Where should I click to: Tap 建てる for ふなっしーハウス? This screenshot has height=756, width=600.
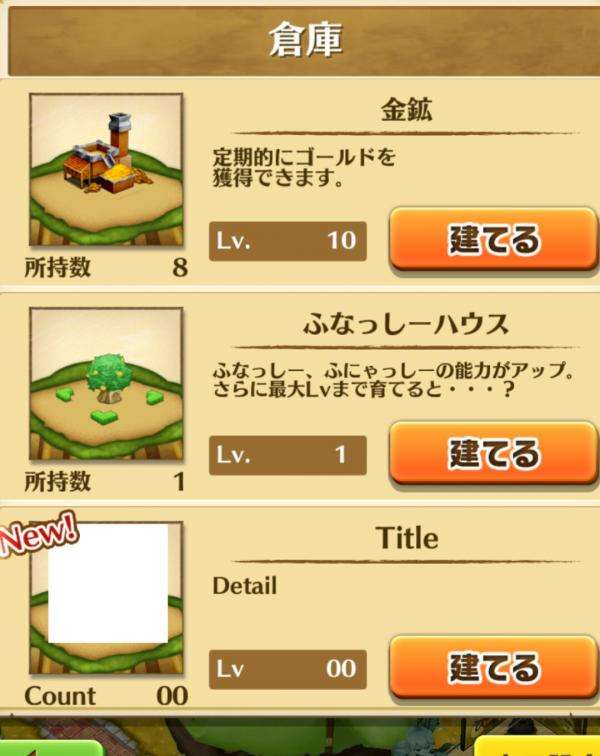pos(493,453)
